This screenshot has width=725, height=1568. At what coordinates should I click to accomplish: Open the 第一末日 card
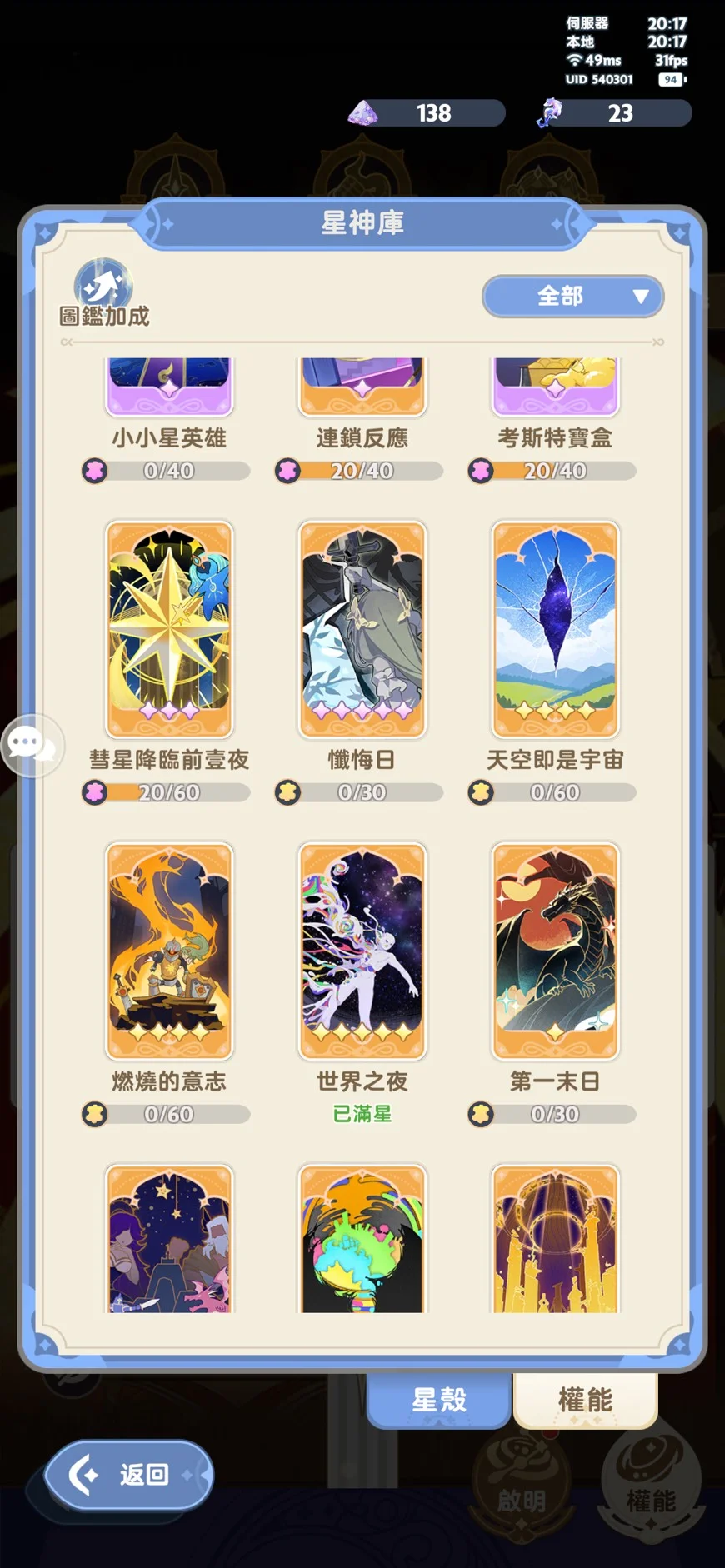coord(556,951)
